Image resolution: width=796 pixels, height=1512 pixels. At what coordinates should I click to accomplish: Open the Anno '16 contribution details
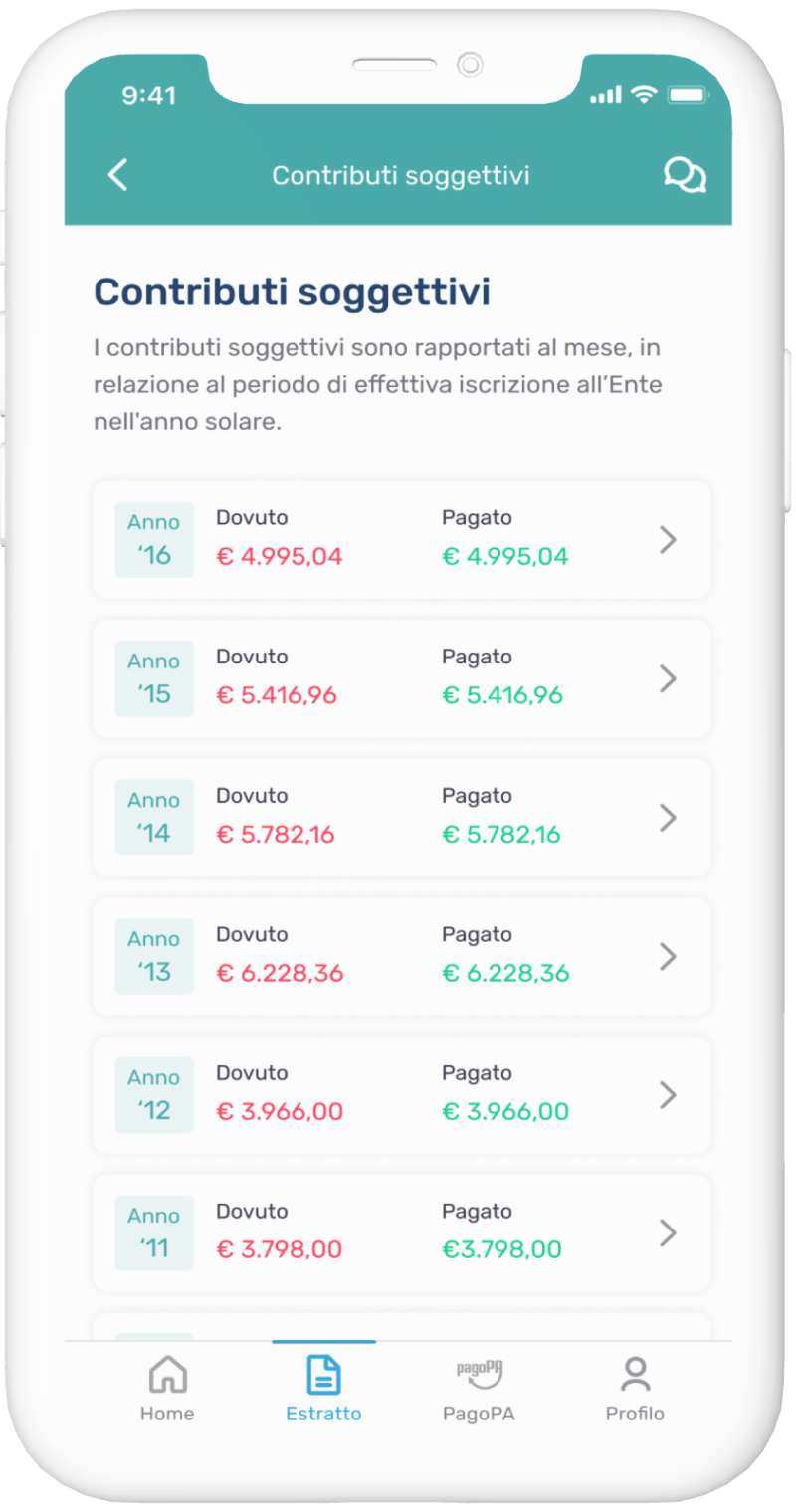(401, 540)
